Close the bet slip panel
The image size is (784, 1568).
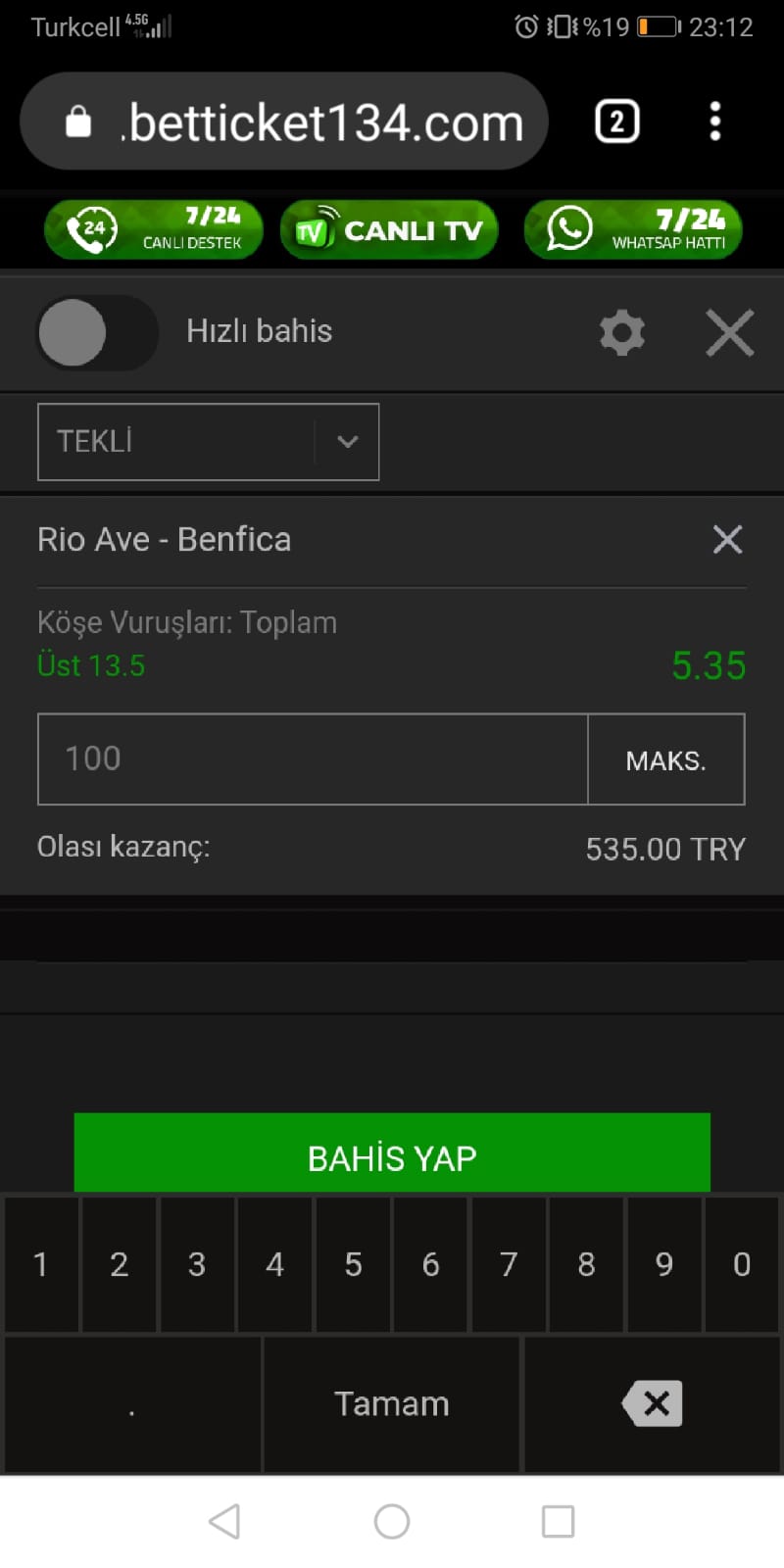pyautogui.click(x=730, y=333)
